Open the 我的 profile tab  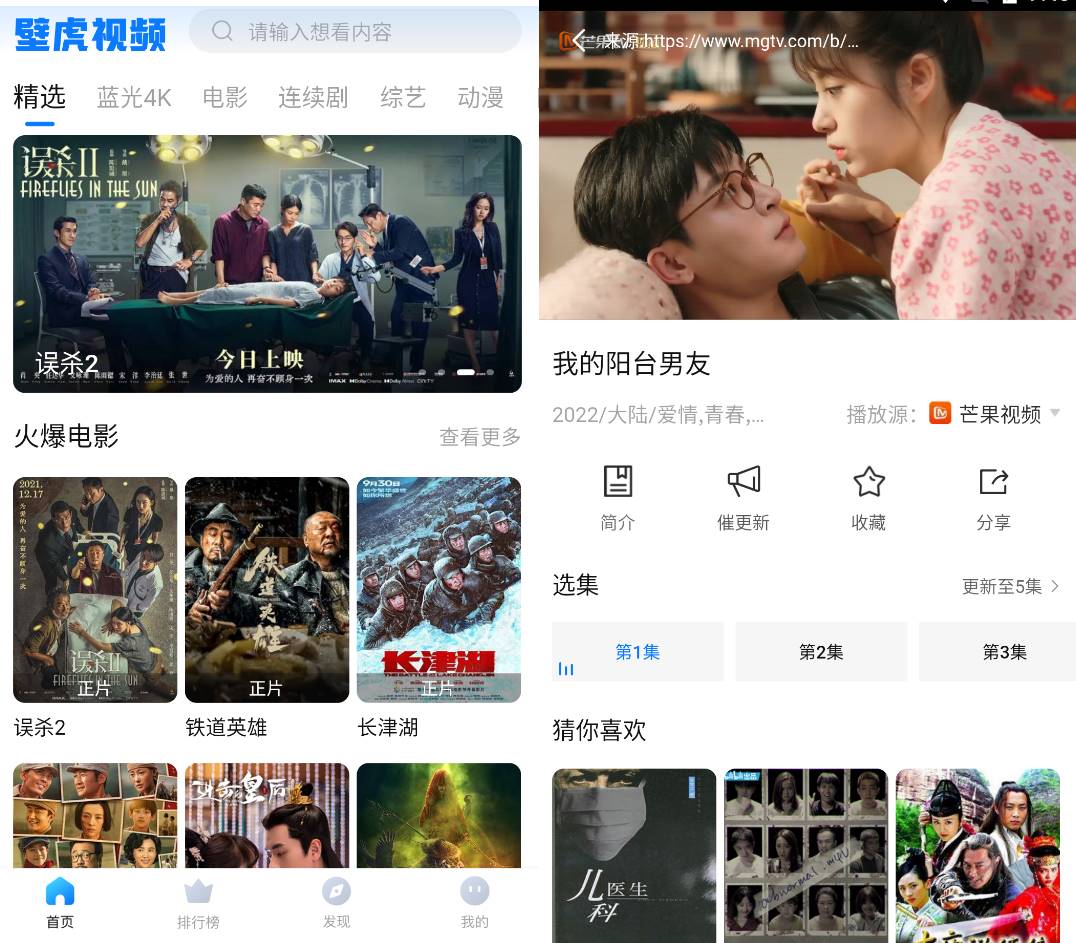point(474,903)
